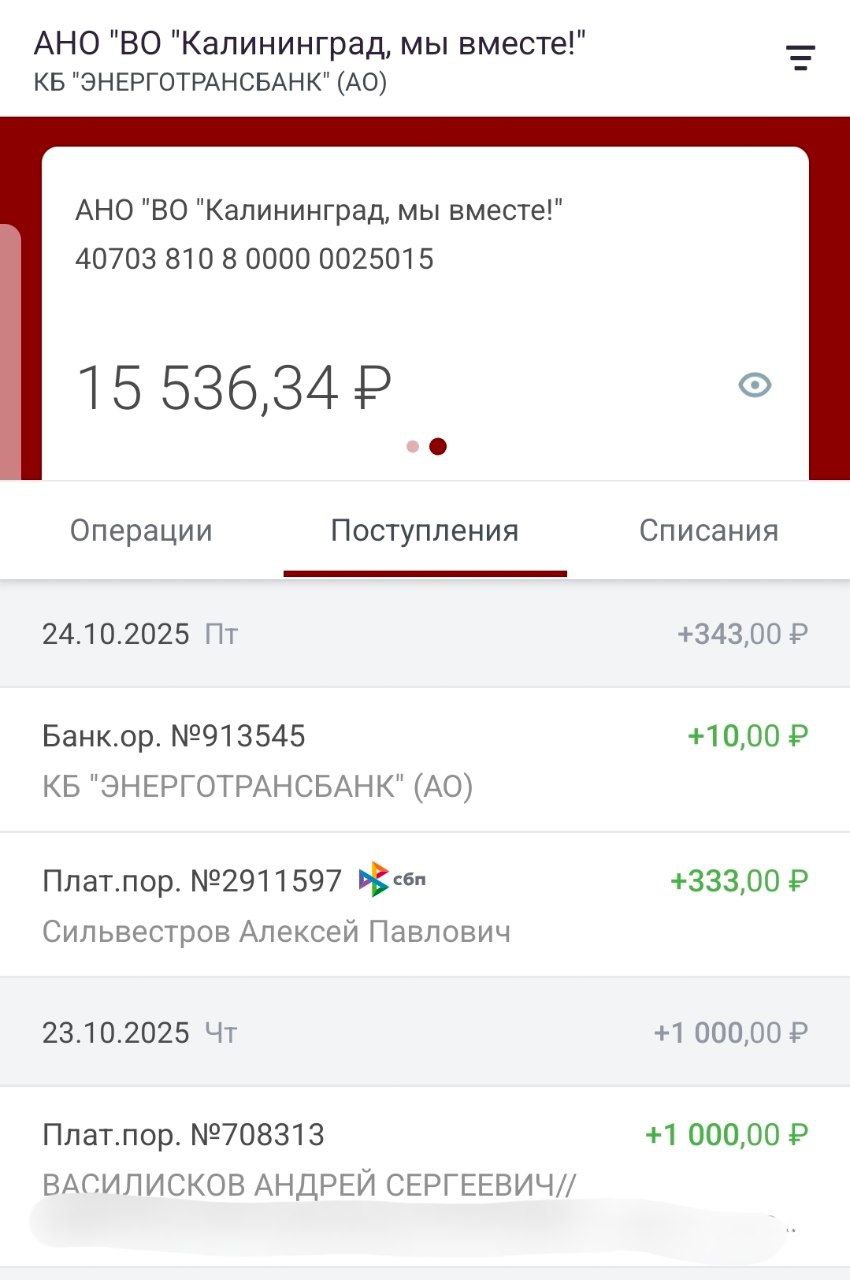The image size is (850, 1280).
Task: Select the Поступления tab
Action: coord(424,530)
